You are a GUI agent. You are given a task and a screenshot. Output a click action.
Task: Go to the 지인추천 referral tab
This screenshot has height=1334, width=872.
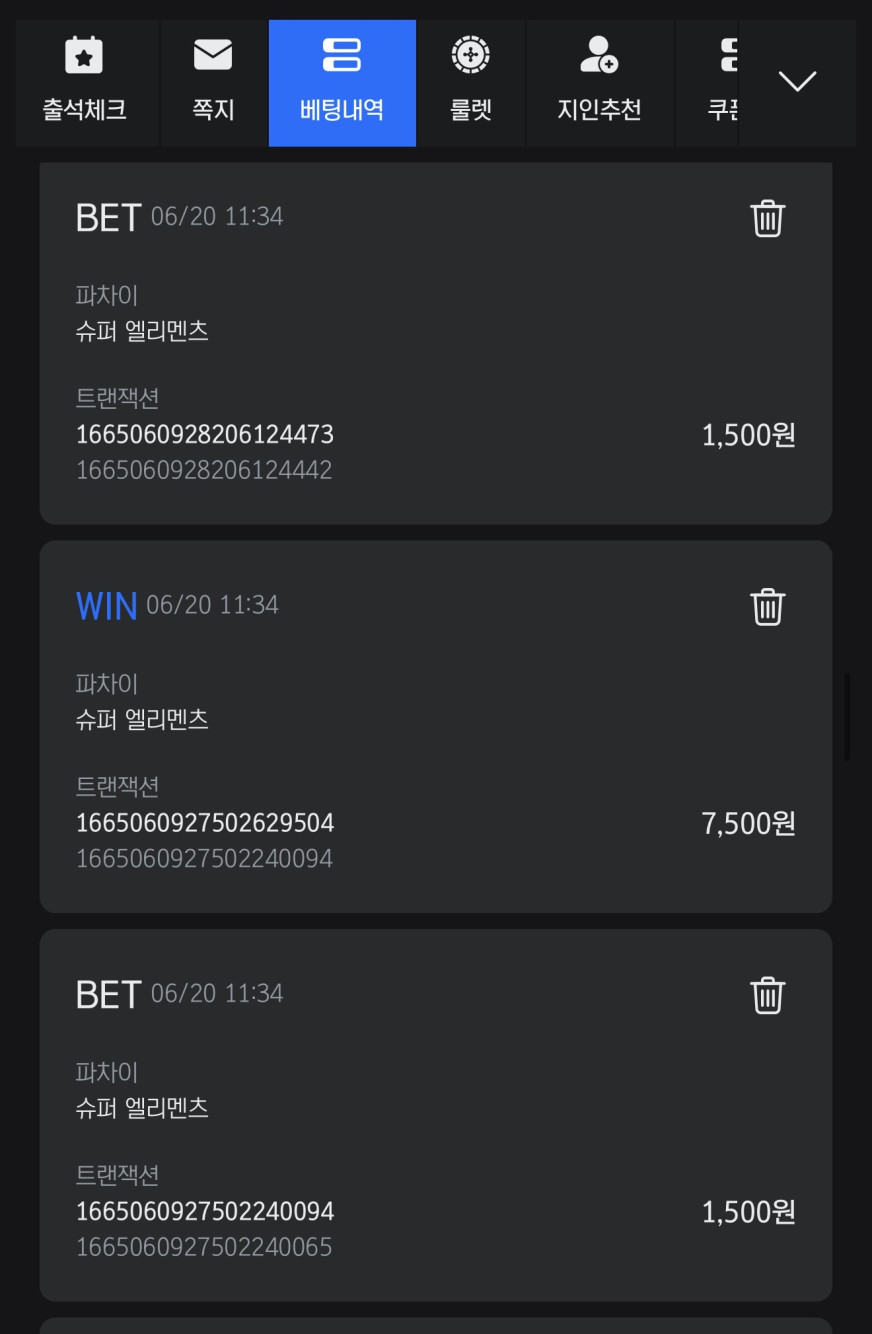[x=599, y=83]
